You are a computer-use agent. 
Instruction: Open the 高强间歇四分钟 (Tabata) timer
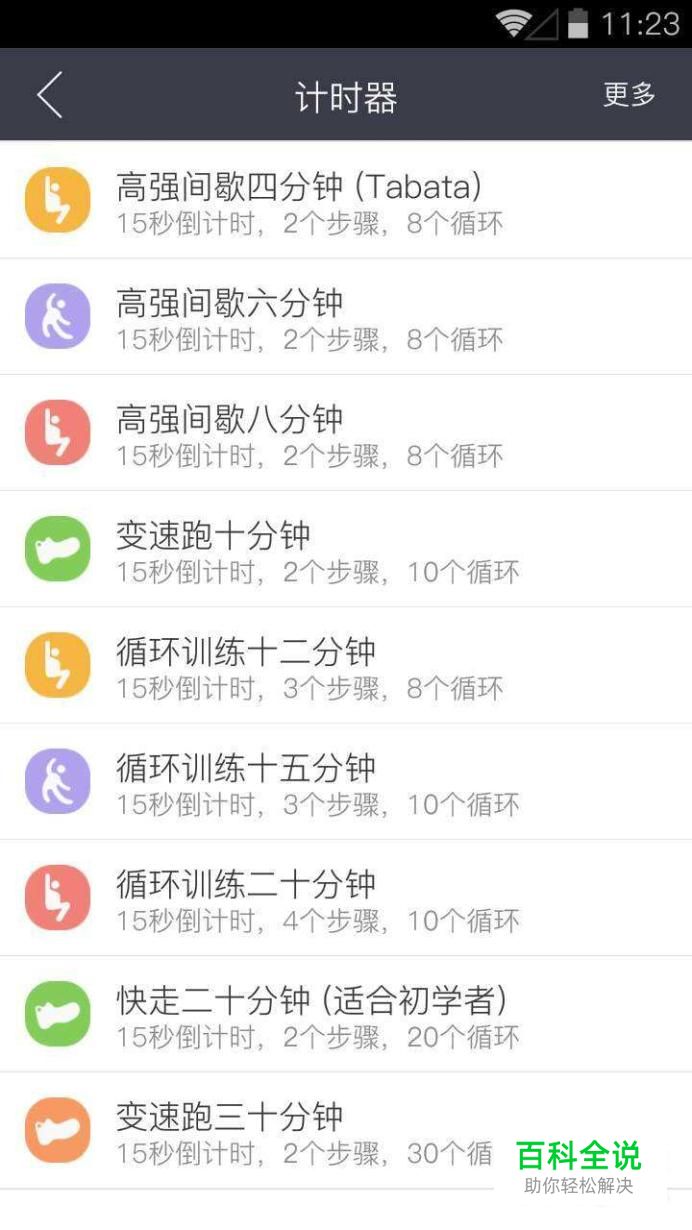pos(346,200)
